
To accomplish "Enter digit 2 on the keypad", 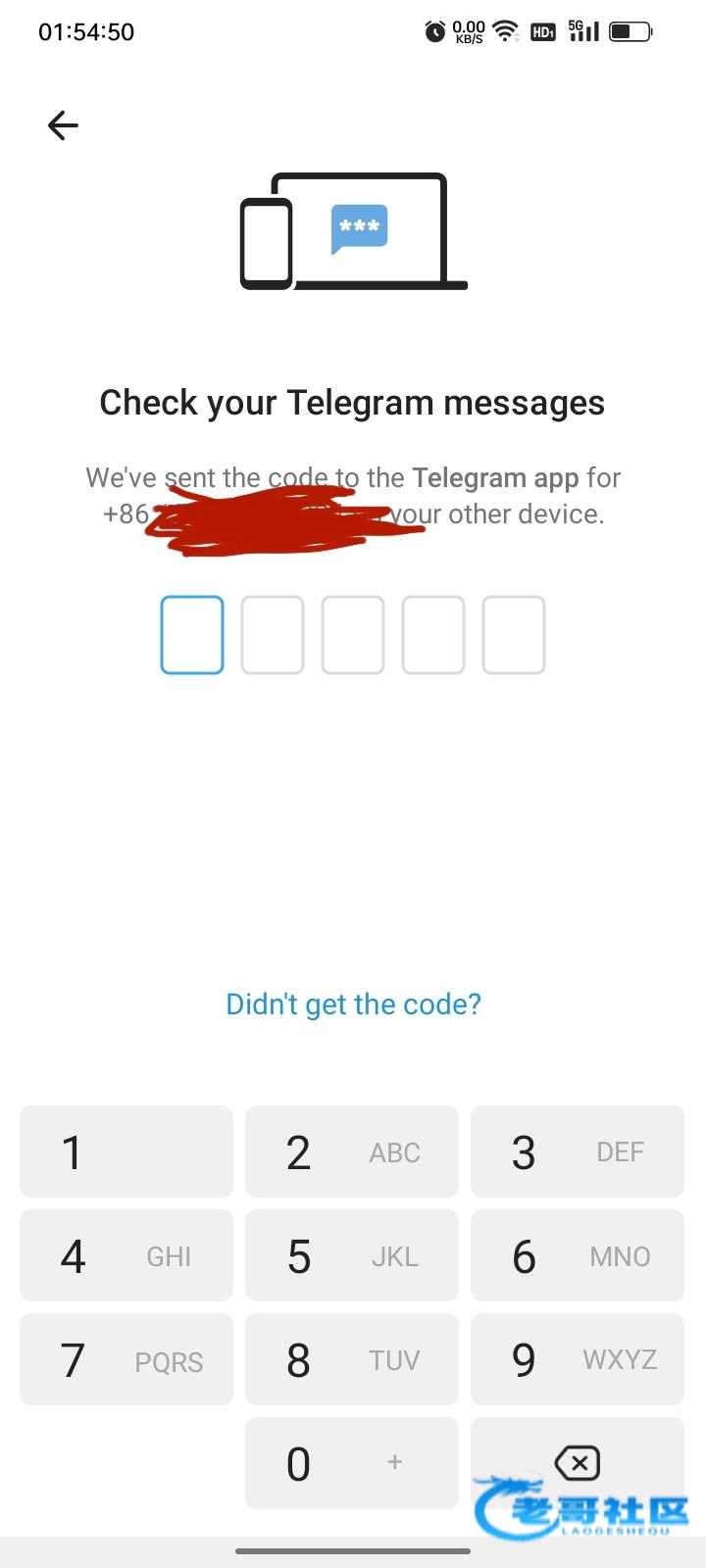I will point(352,1151).
